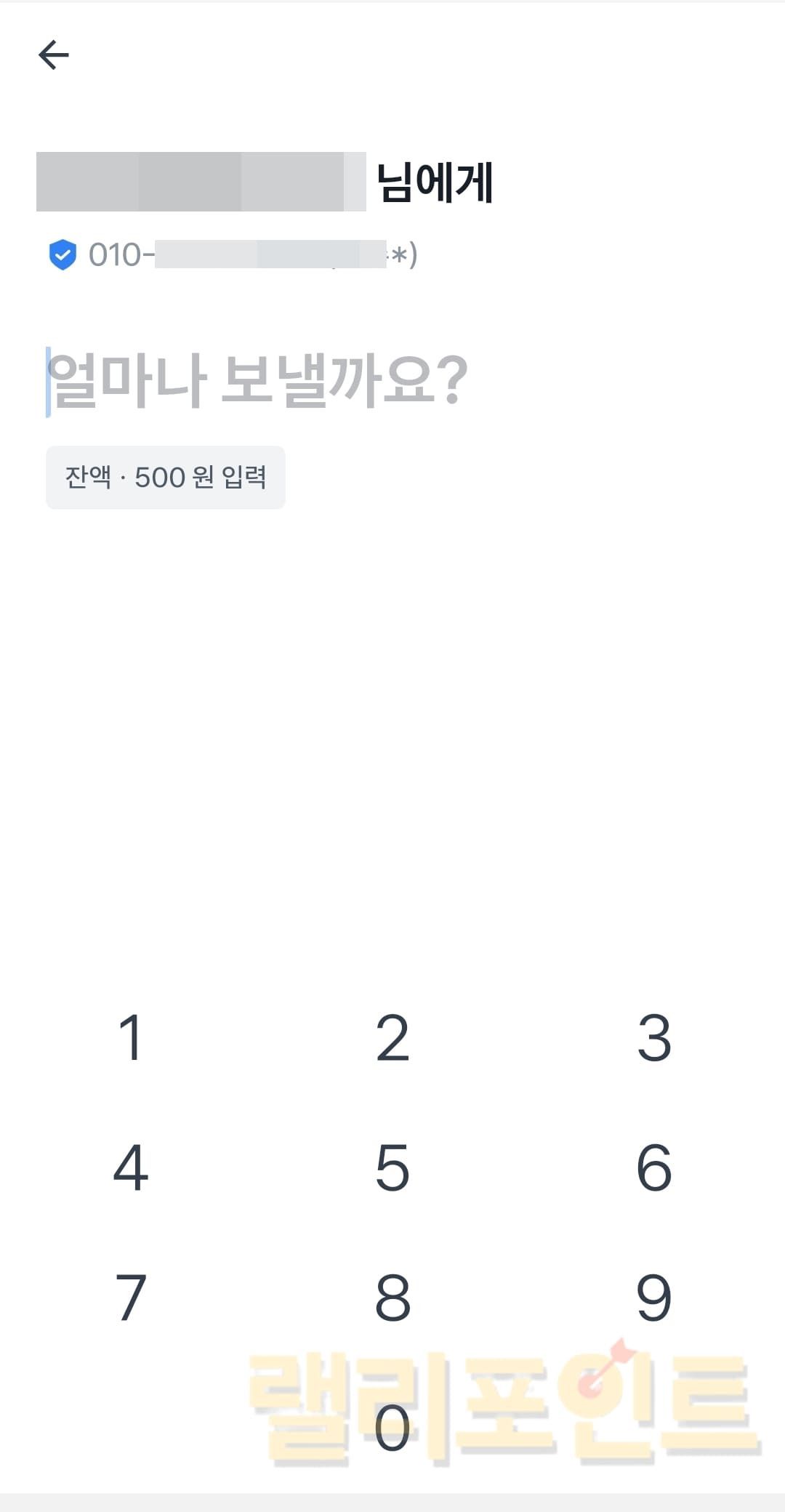Image resolution: width=785 pixels, height=1512 pixels.
Task: Hit the 5 key
Action: (392, 1167)
